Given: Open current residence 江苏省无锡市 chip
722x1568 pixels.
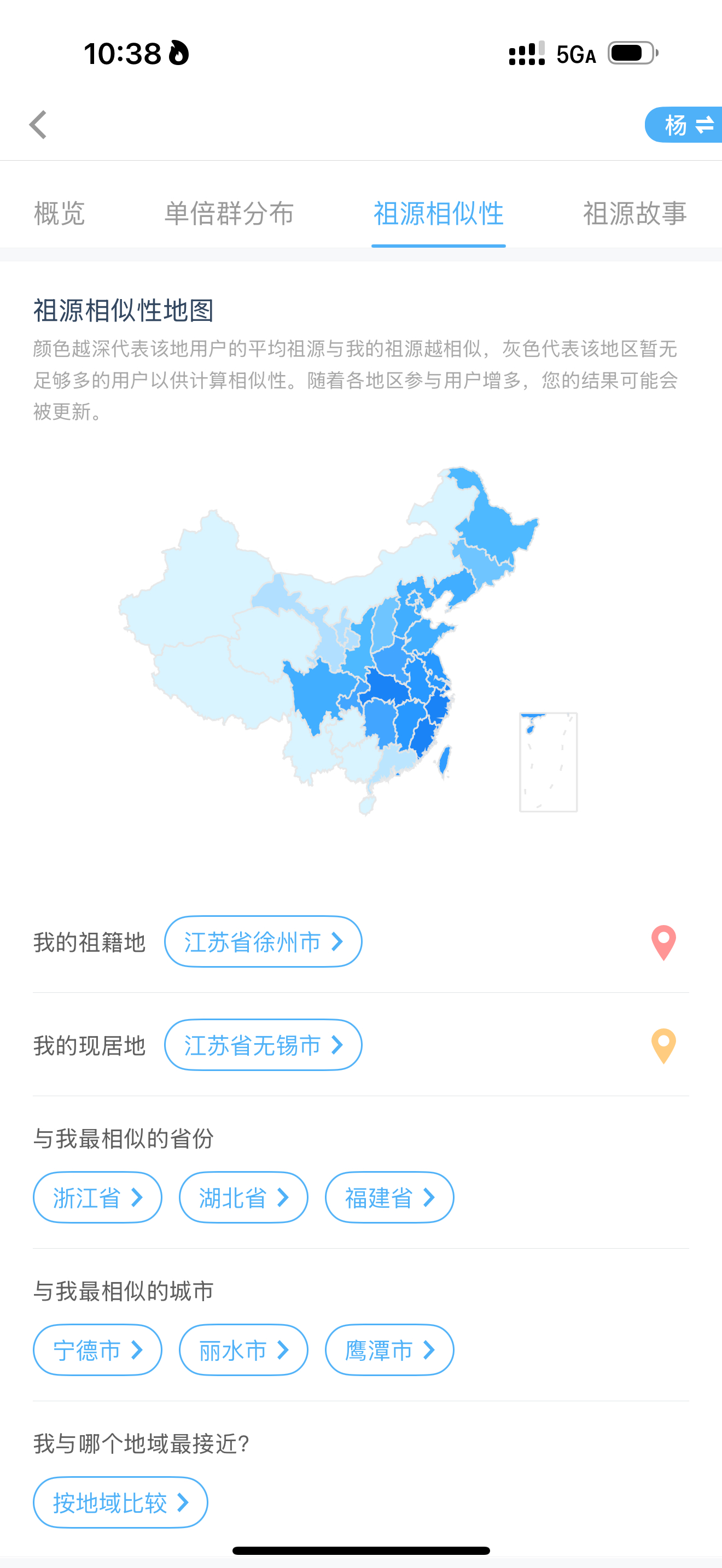Looking at the screenshot, I should click(x=263, y=1045).
